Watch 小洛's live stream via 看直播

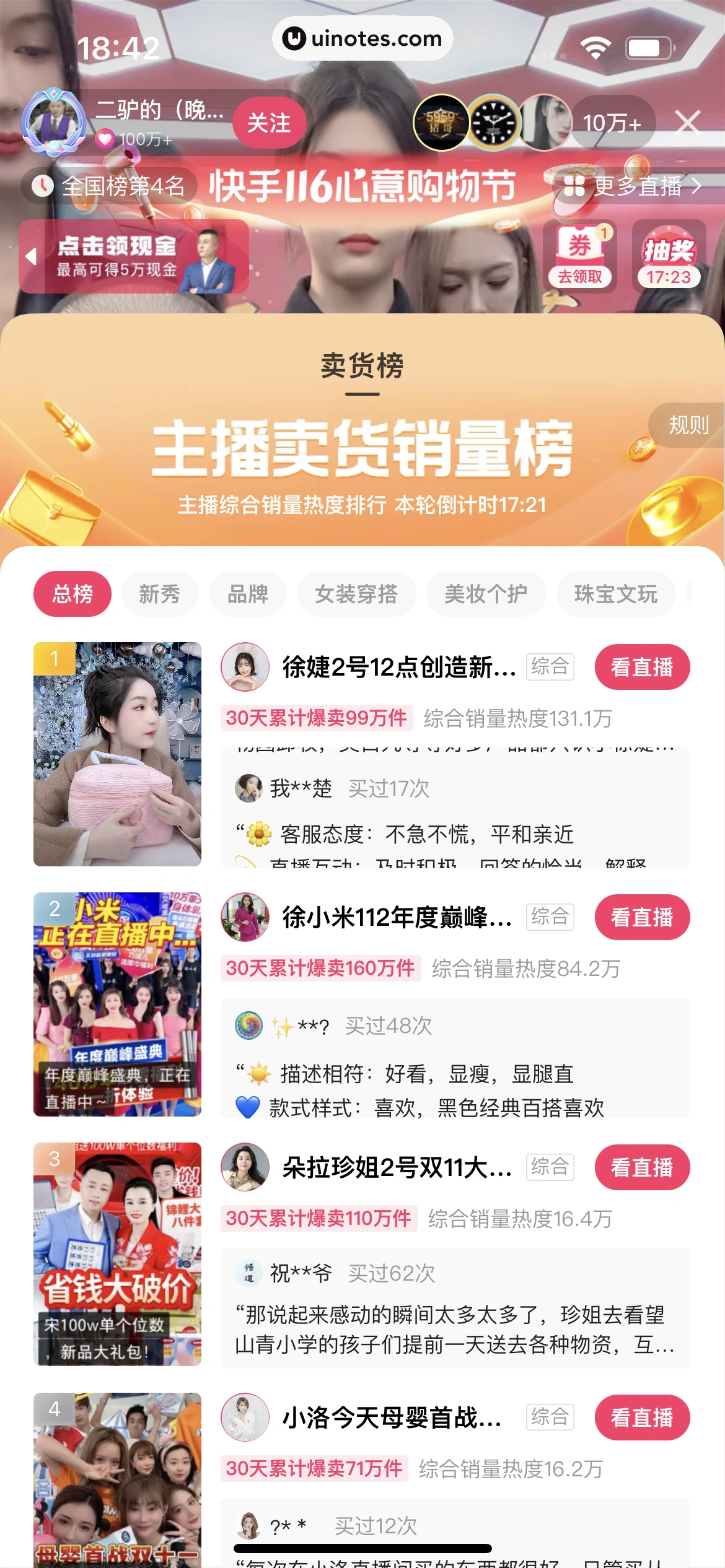coord(642,1418)
